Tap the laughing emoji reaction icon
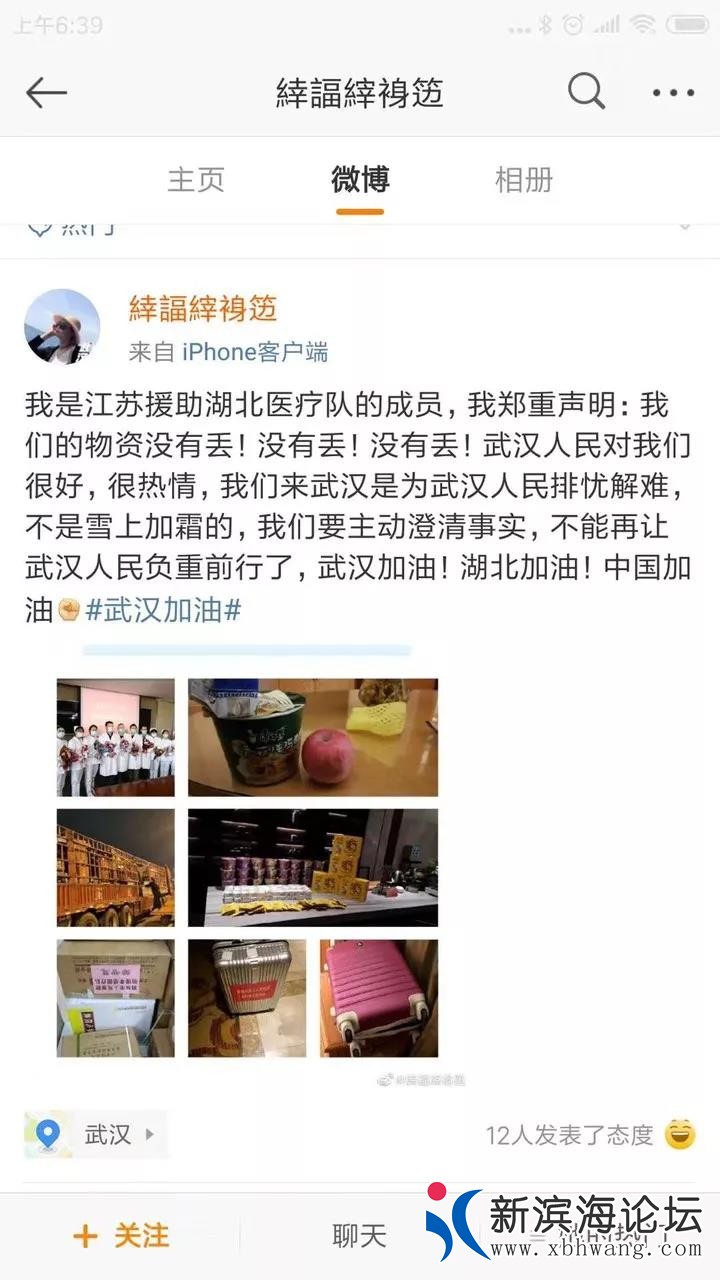Viewport: 720px width, 1280px height. click(679, 1135)
